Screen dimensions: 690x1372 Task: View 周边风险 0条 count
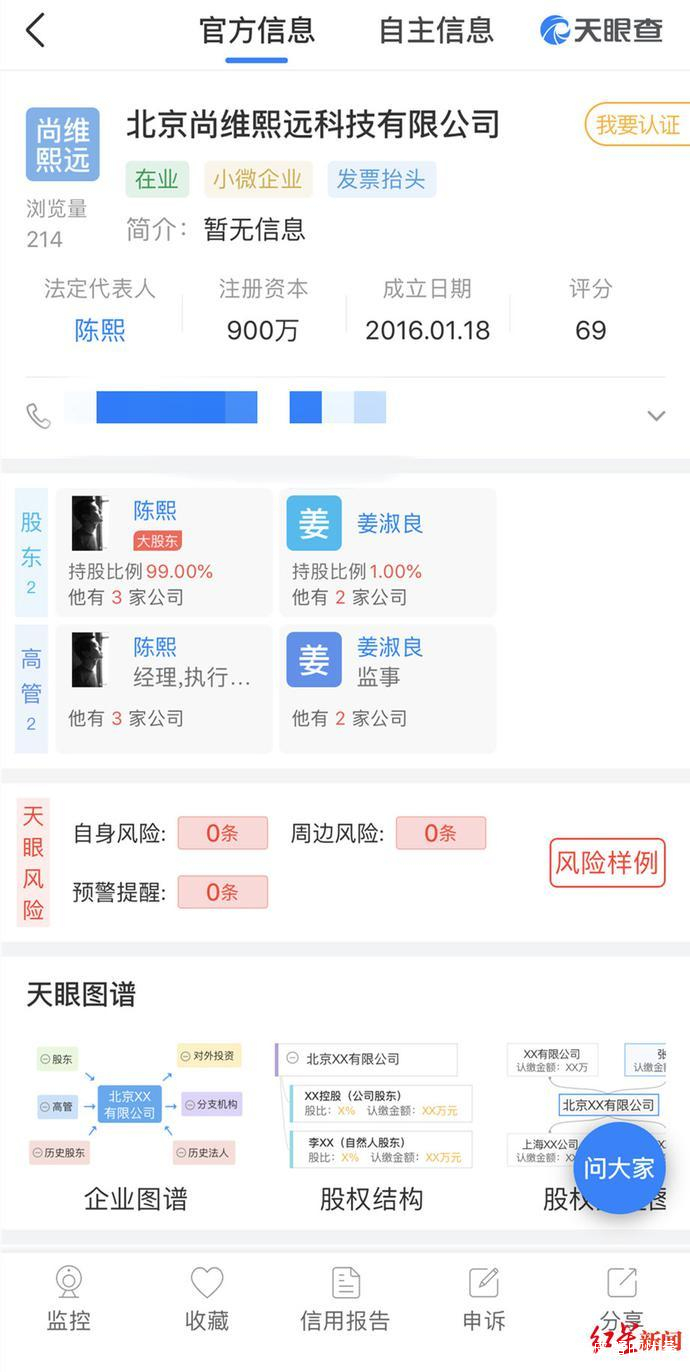point(441,833)
